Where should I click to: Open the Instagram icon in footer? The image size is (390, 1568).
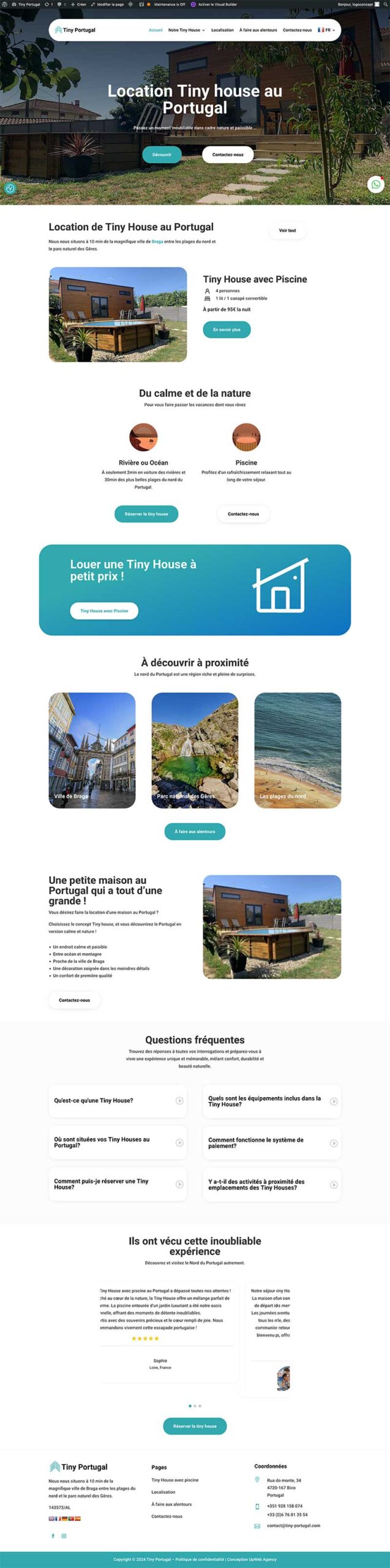click(64, 1536)
